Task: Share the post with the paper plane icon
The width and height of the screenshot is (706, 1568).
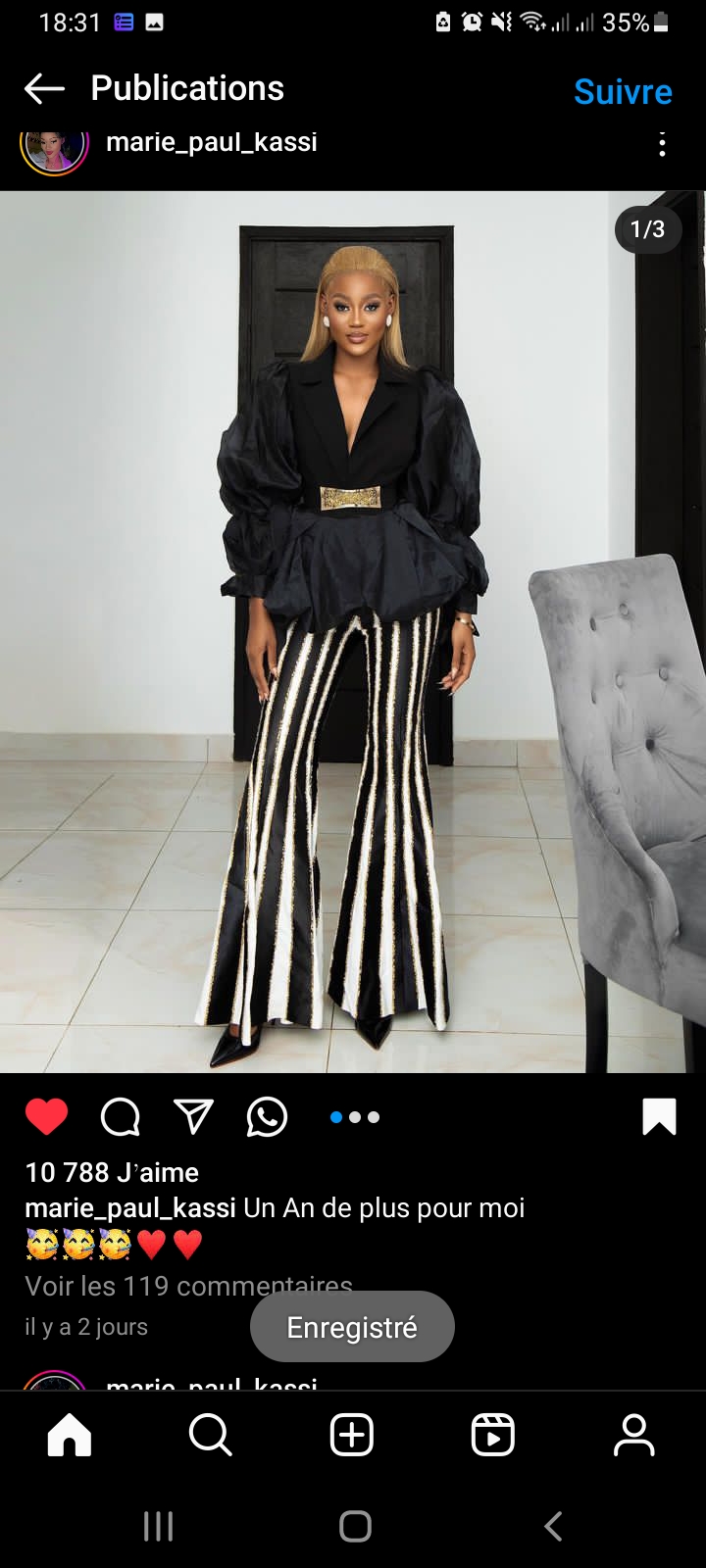Action: (x=193, y=1116)
